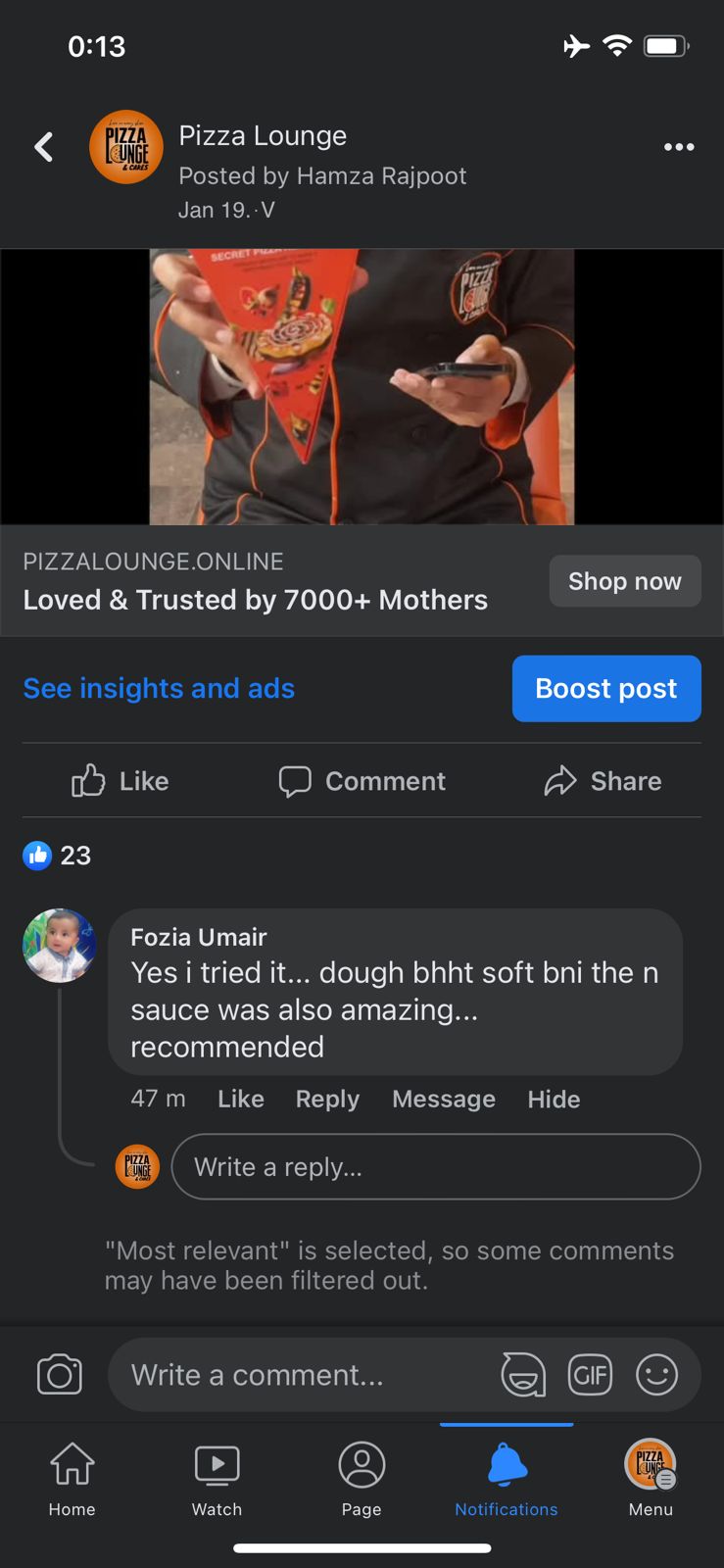Hide Fozia Umair's comment
The height and width of the screenshot is (1568, 724).
point(554,1099)
